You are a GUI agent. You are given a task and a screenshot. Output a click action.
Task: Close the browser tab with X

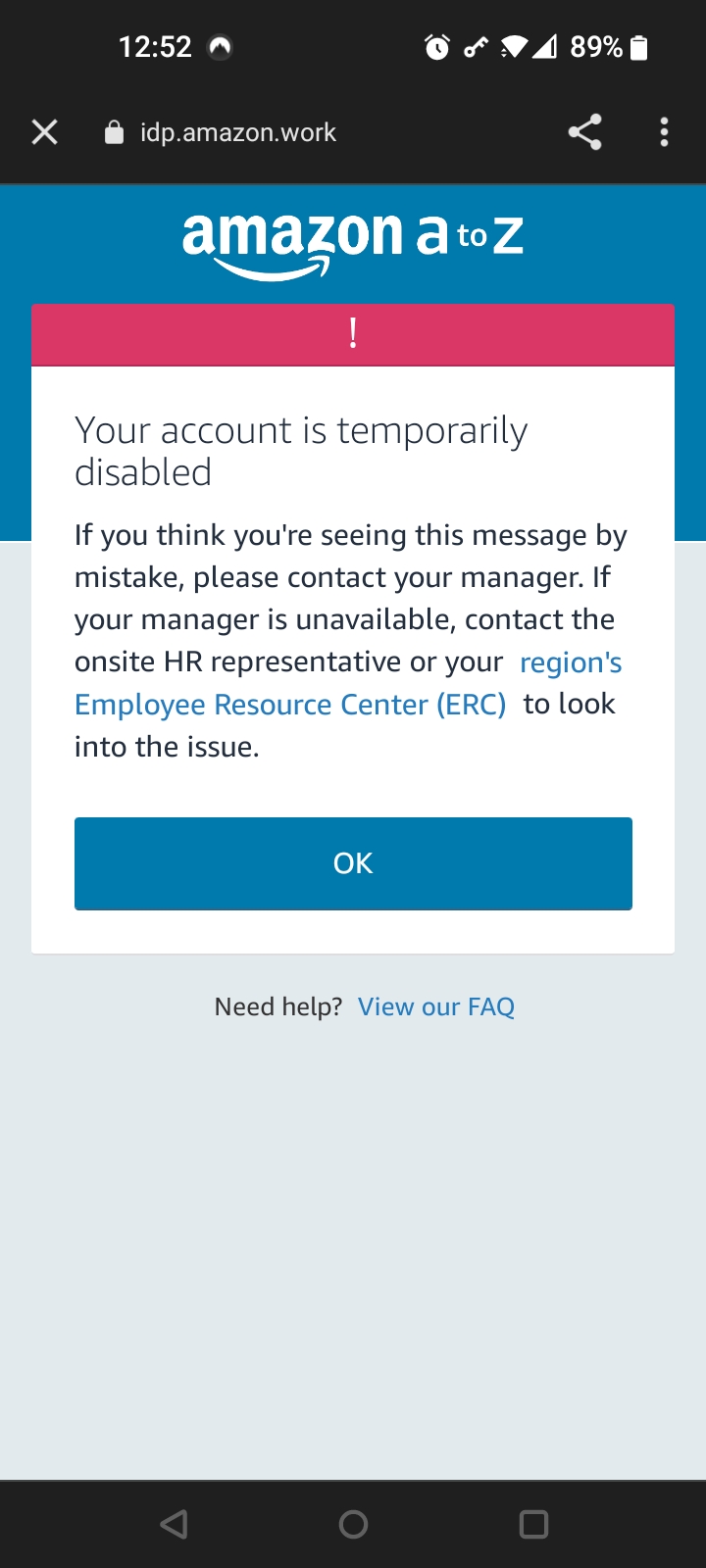(44, 132)
